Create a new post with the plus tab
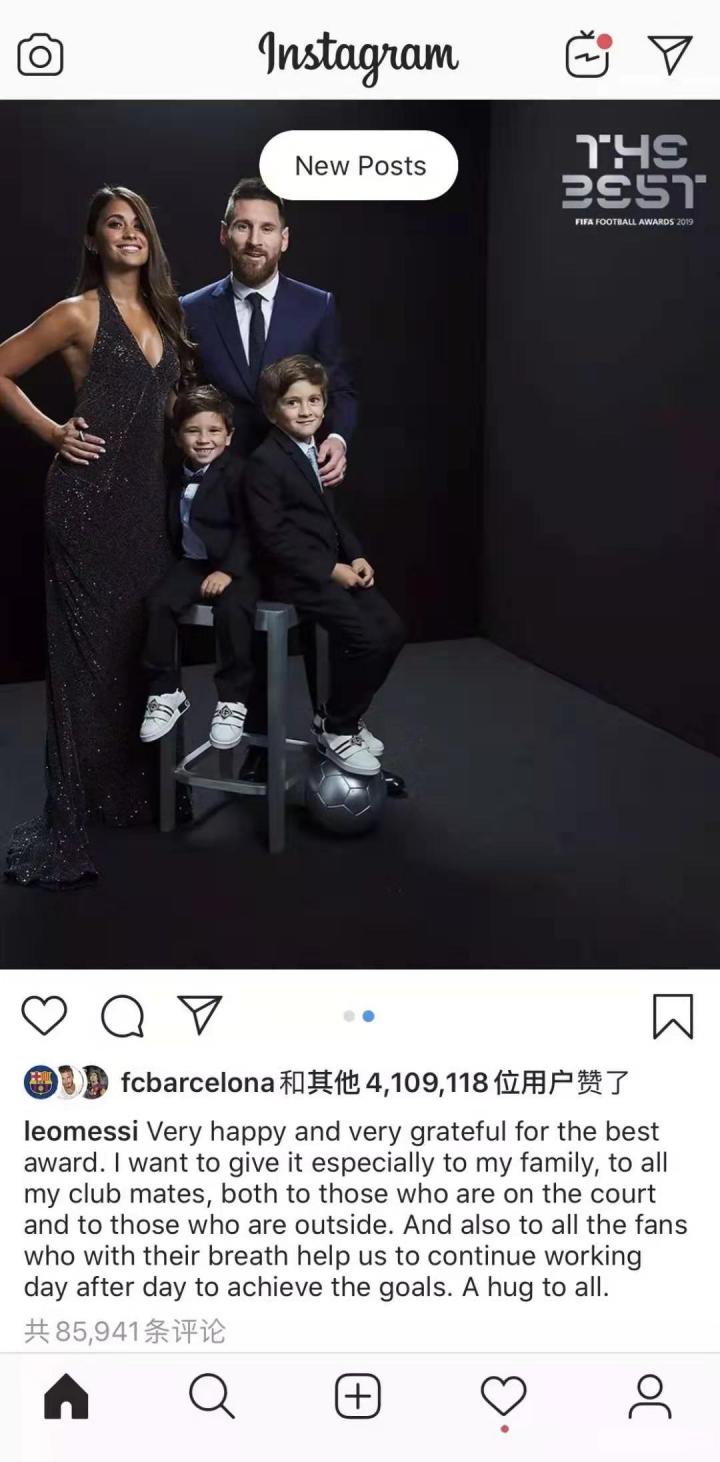The height and width of the screenshot is (1462, 720). pos(358,1396)
